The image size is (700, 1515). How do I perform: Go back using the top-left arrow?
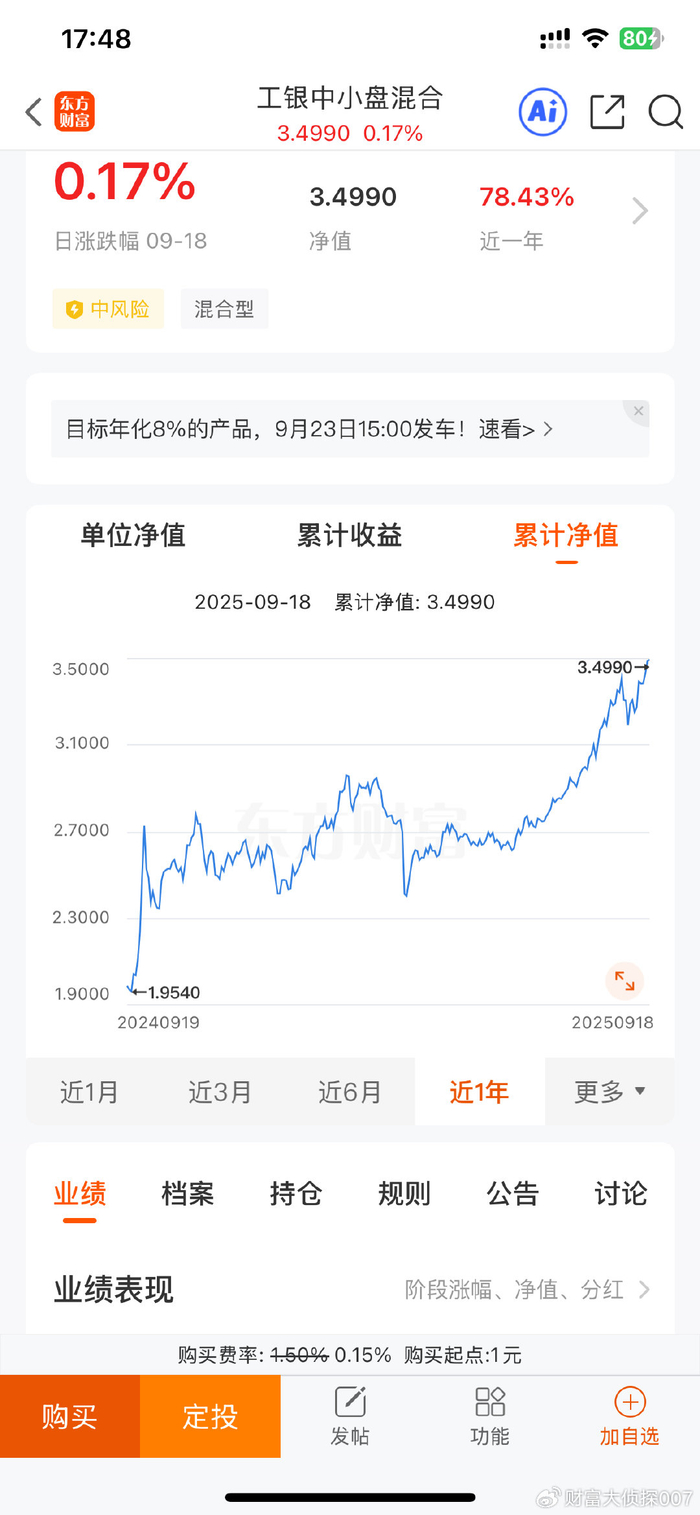pos(33,112)
